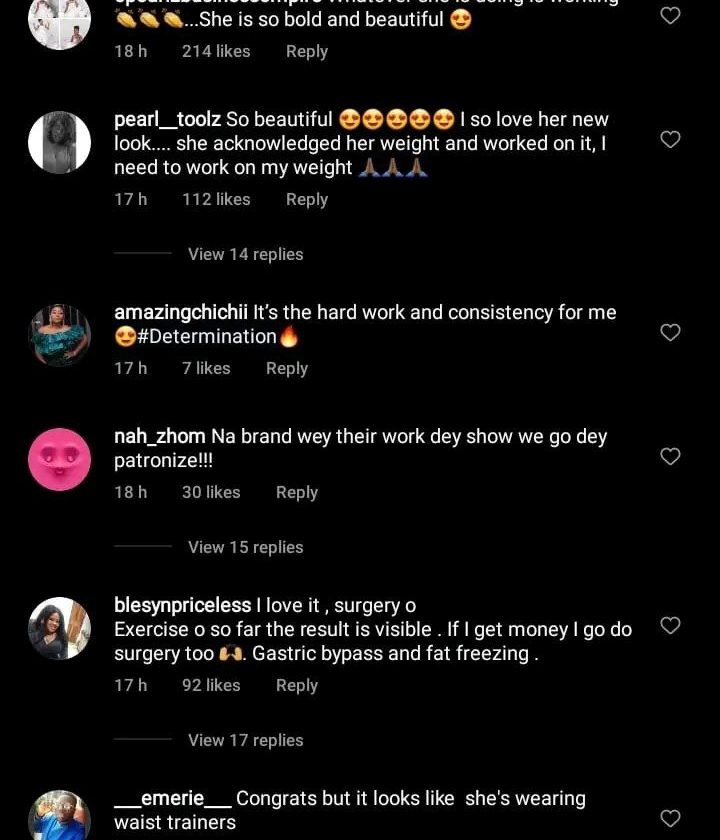The image size is (720, 840).
Task: Reply to amazingchichii's comment
Action: point(286,368)
